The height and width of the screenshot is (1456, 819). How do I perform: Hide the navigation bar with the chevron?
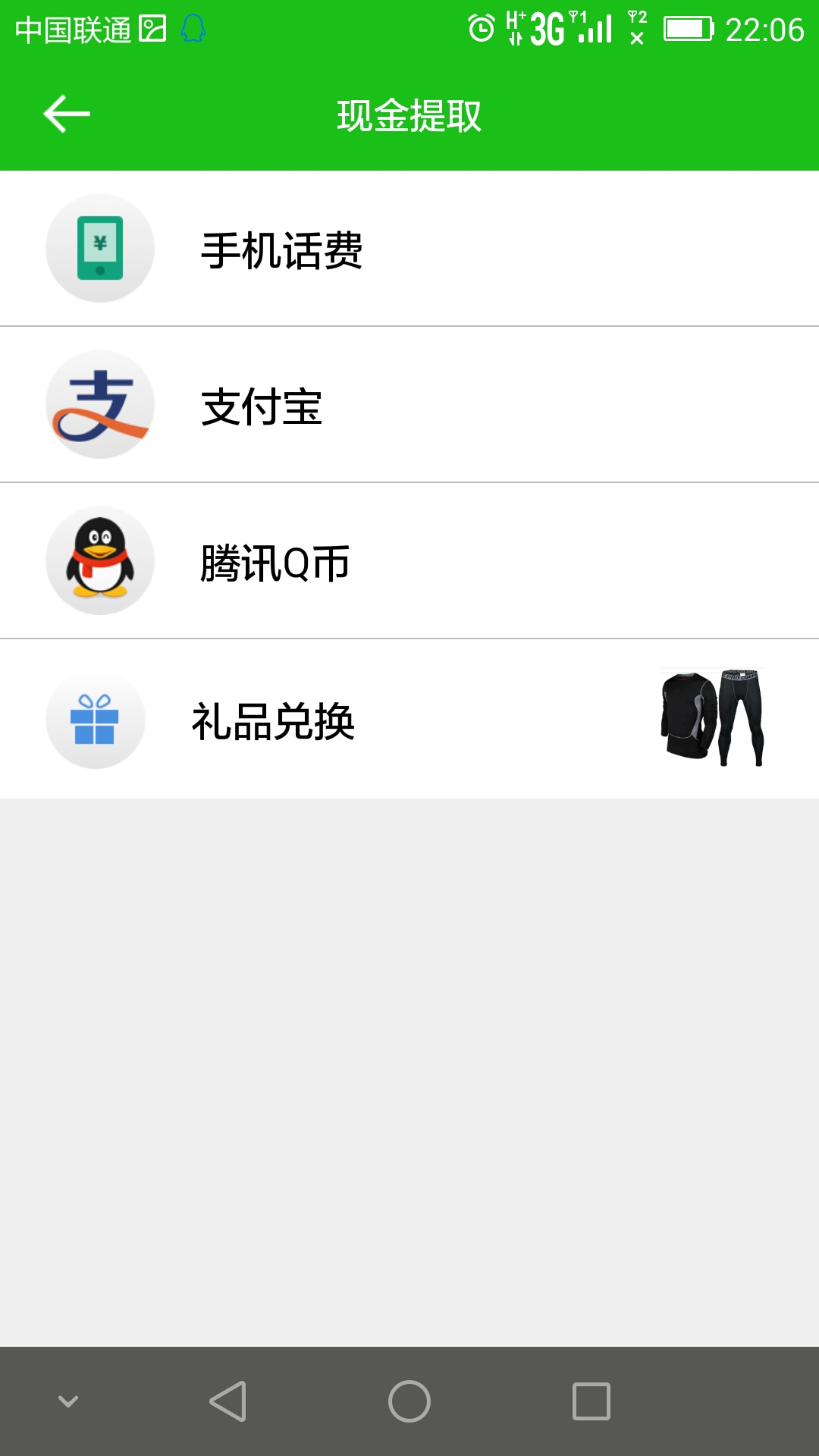pyautogui.click(x=68, y=1401)
